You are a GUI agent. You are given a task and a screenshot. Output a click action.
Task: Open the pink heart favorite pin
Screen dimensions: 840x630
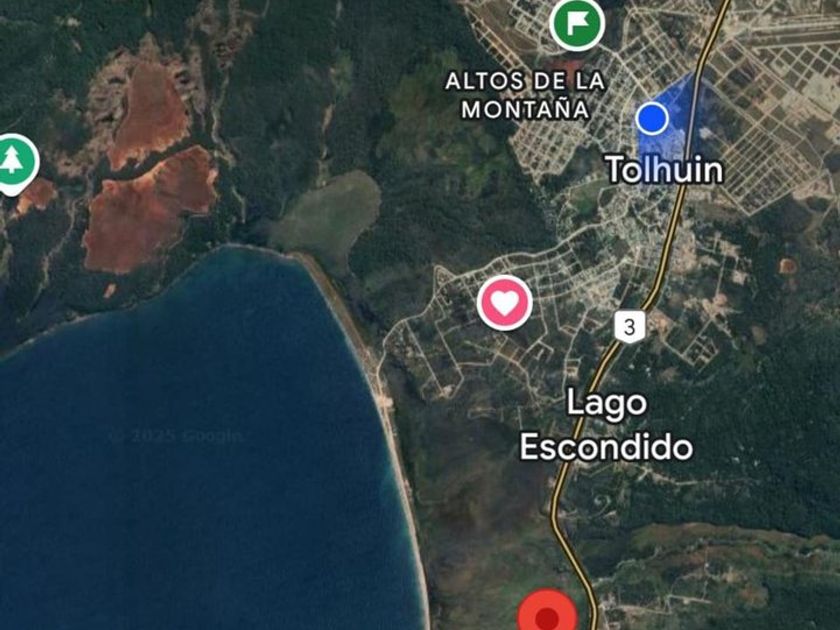[505, 303]
